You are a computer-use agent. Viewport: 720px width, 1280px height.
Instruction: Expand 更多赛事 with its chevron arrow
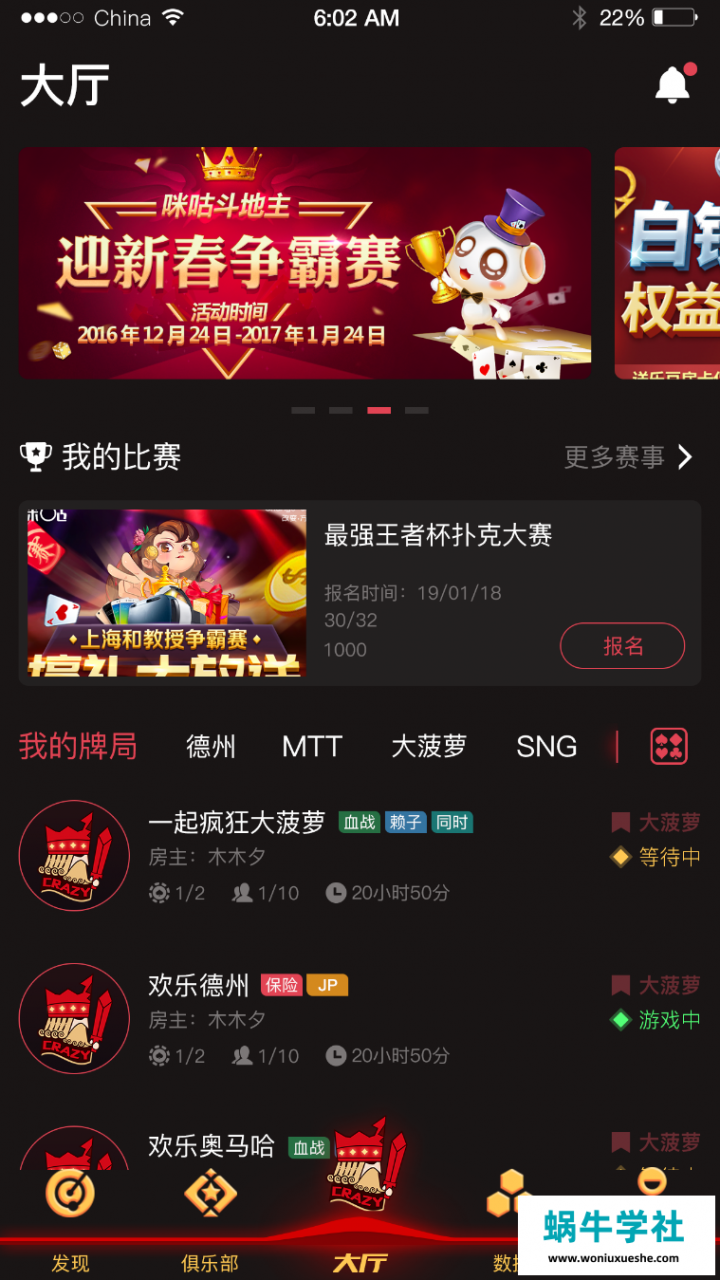coord(629,456)
